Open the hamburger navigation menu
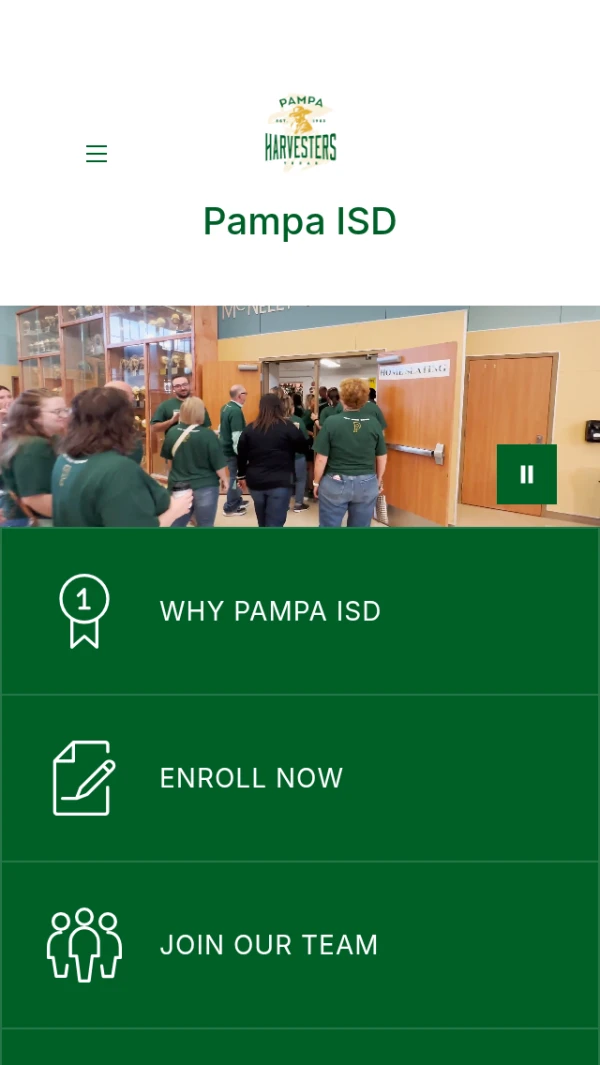Image resolution: width=600 pixels, height=1065 pixels. 96,153
